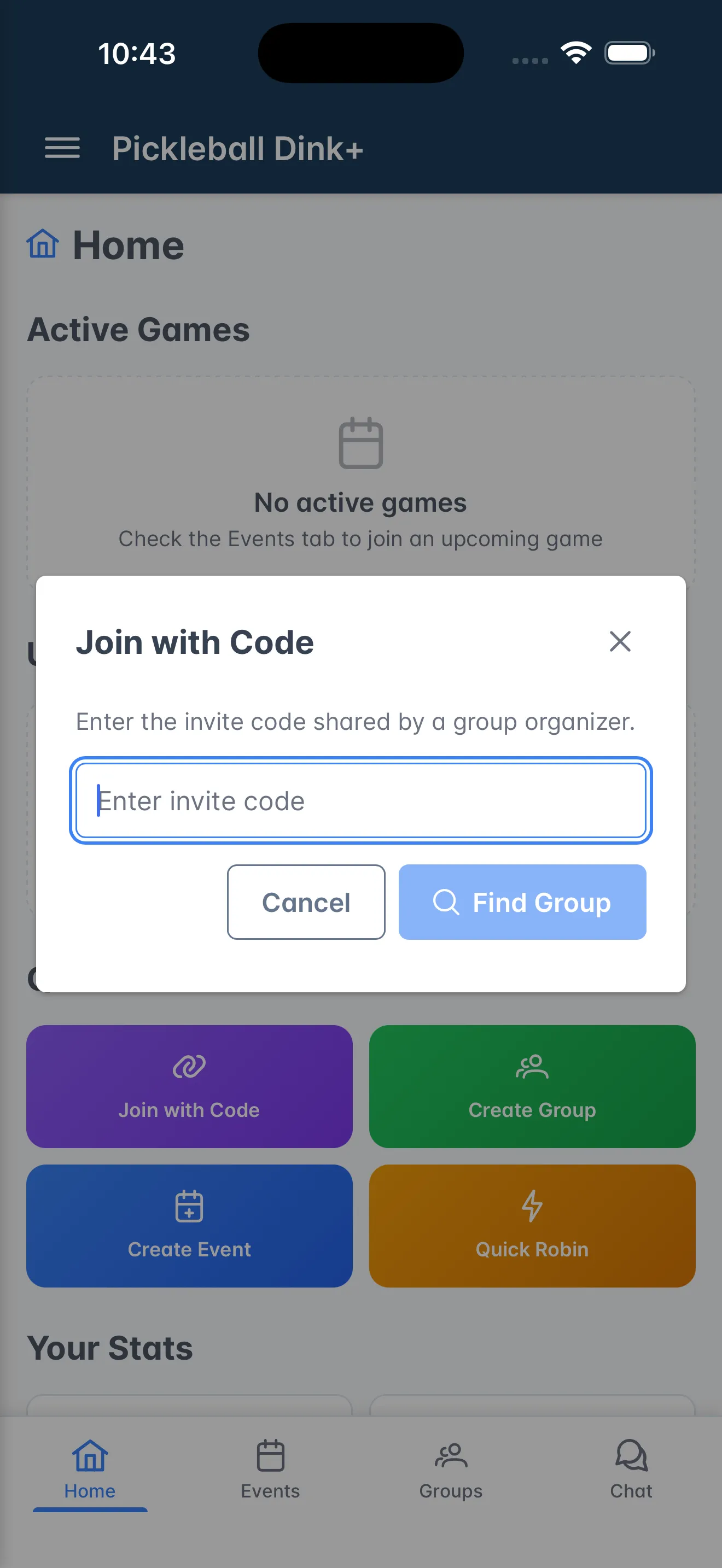This screenshot has height=1568, width=722.
Task: Close the Join with Code dialog
Action: tap(620, 641)
